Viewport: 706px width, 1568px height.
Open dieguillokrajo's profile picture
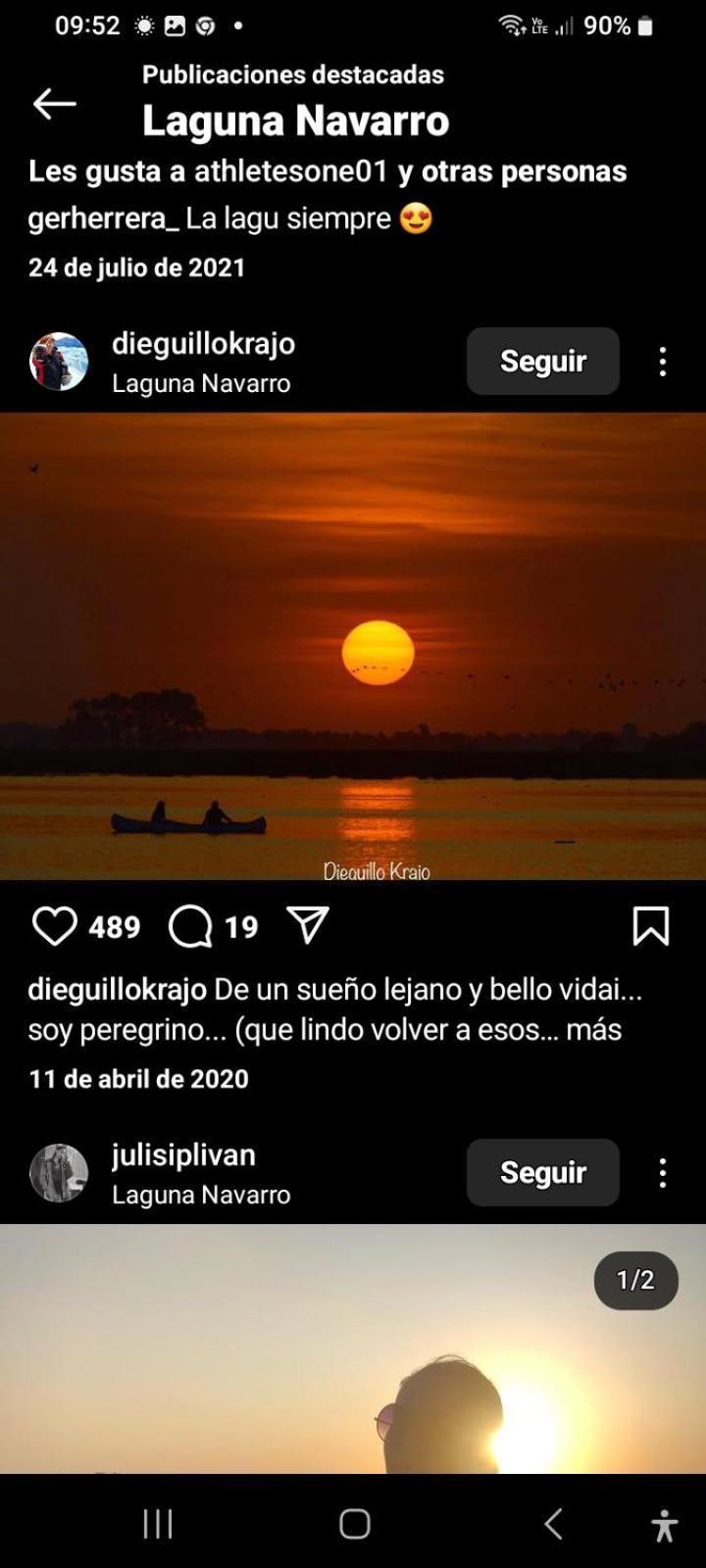tap(59, 362)
